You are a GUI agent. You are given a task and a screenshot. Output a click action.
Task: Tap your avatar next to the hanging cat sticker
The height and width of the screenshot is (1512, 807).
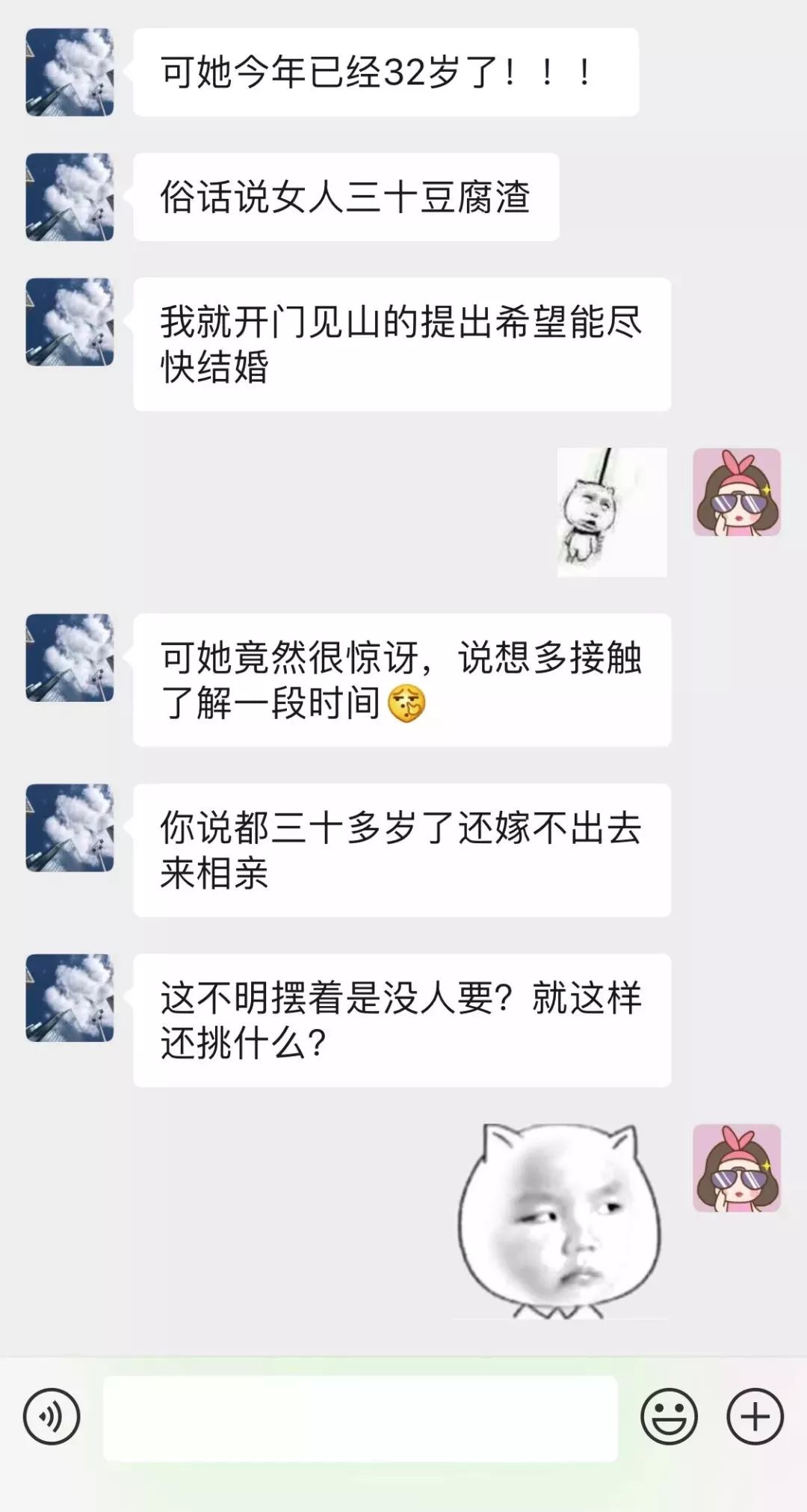coord(736,508)
